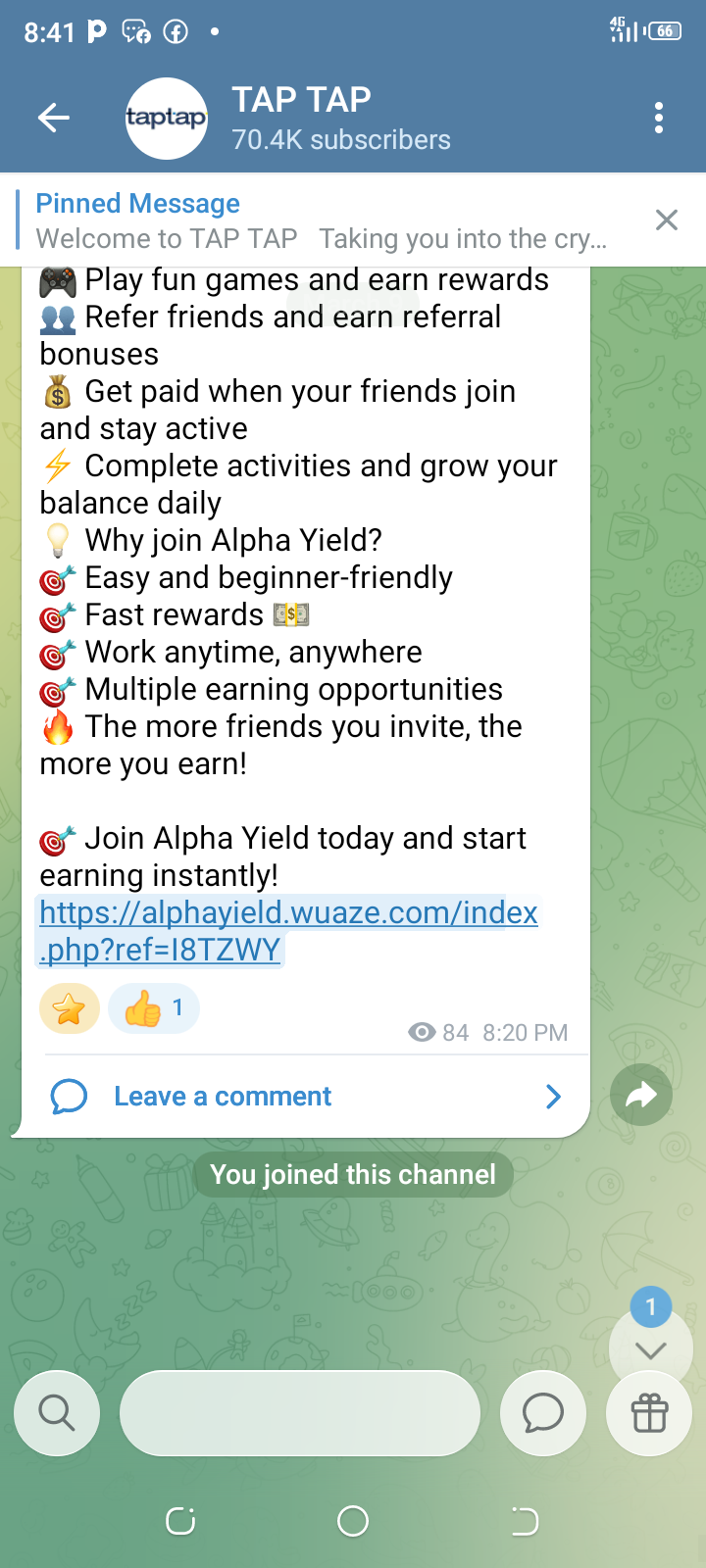Image resolution: width=706 pixels, height=1568 pixels.
Task: Search within this channel
Action: (57, 1413)
